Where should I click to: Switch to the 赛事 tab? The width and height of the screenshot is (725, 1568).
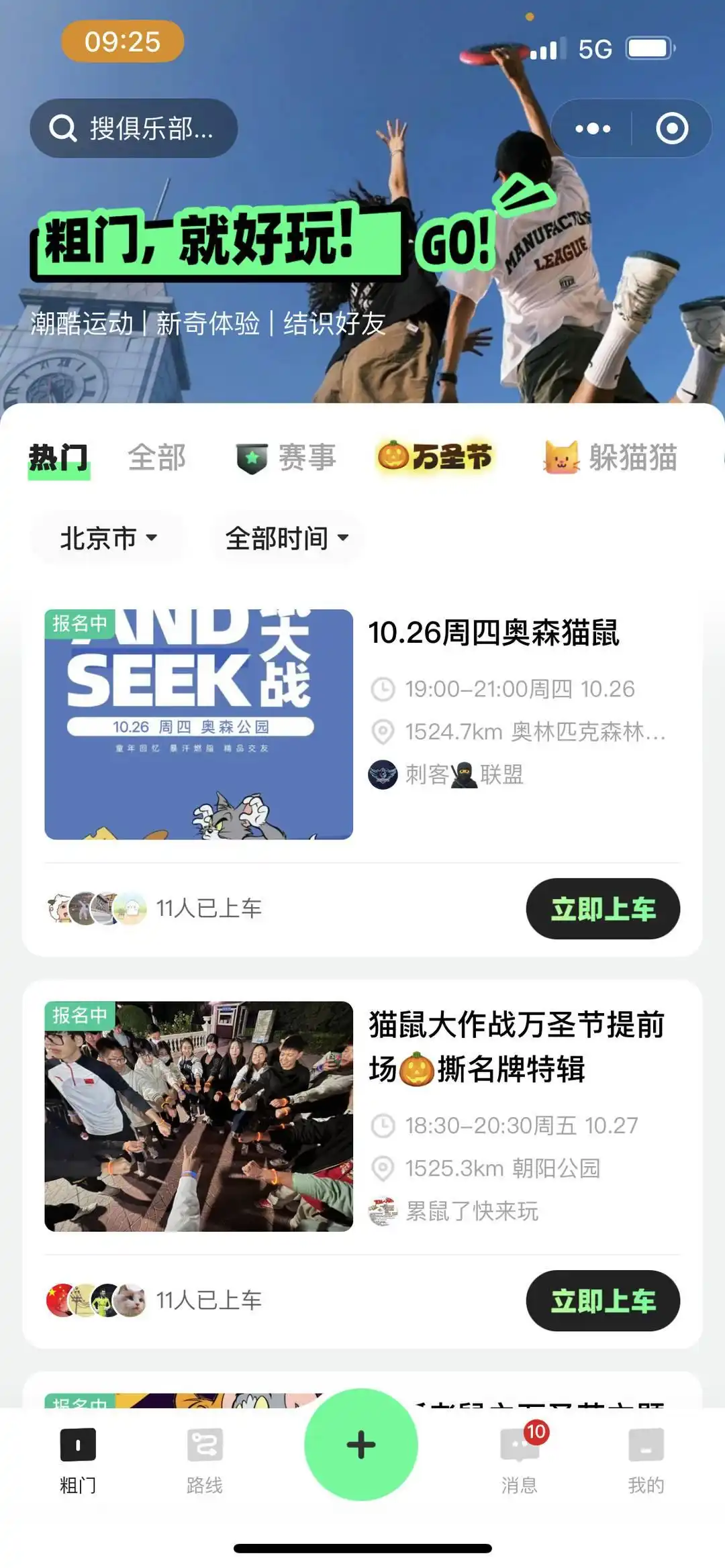click(287, 458)
